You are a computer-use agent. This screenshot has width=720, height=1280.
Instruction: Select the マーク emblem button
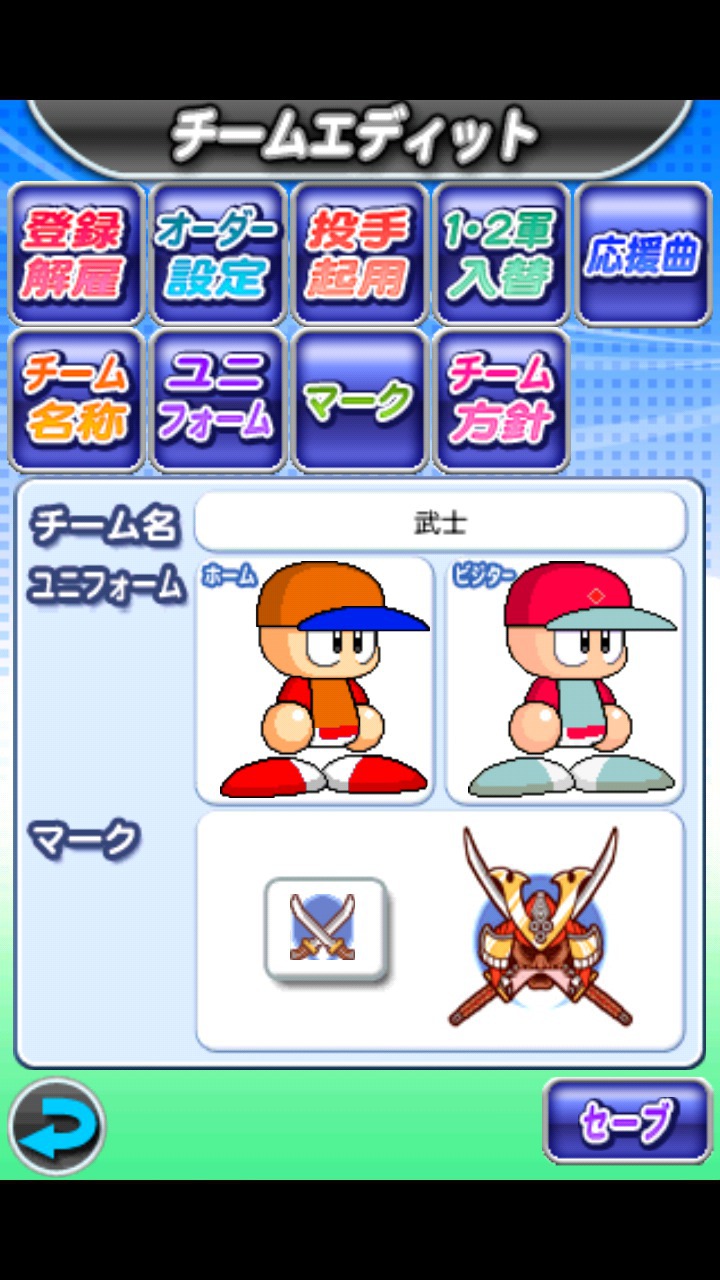click(359, 400)
